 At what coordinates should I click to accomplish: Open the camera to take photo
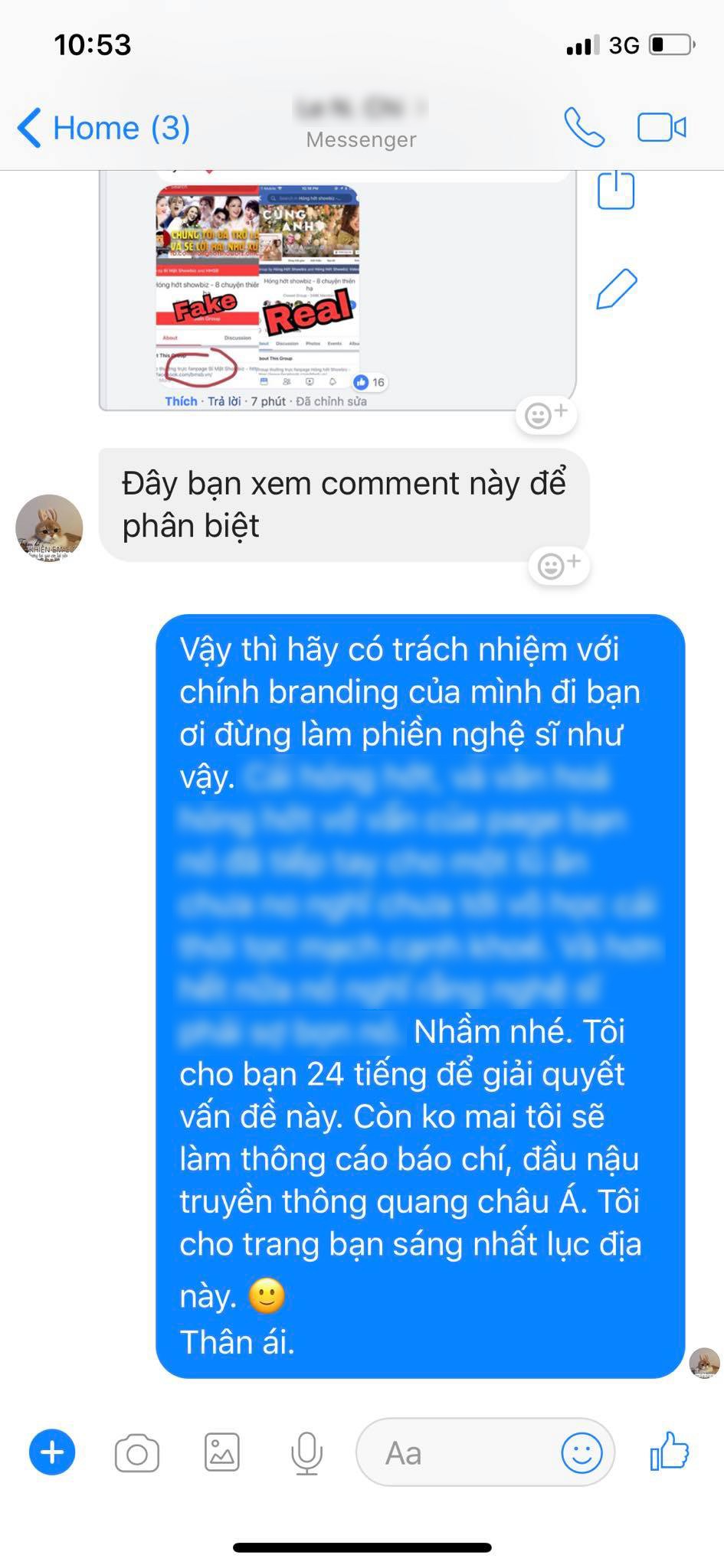point(137,1453)
